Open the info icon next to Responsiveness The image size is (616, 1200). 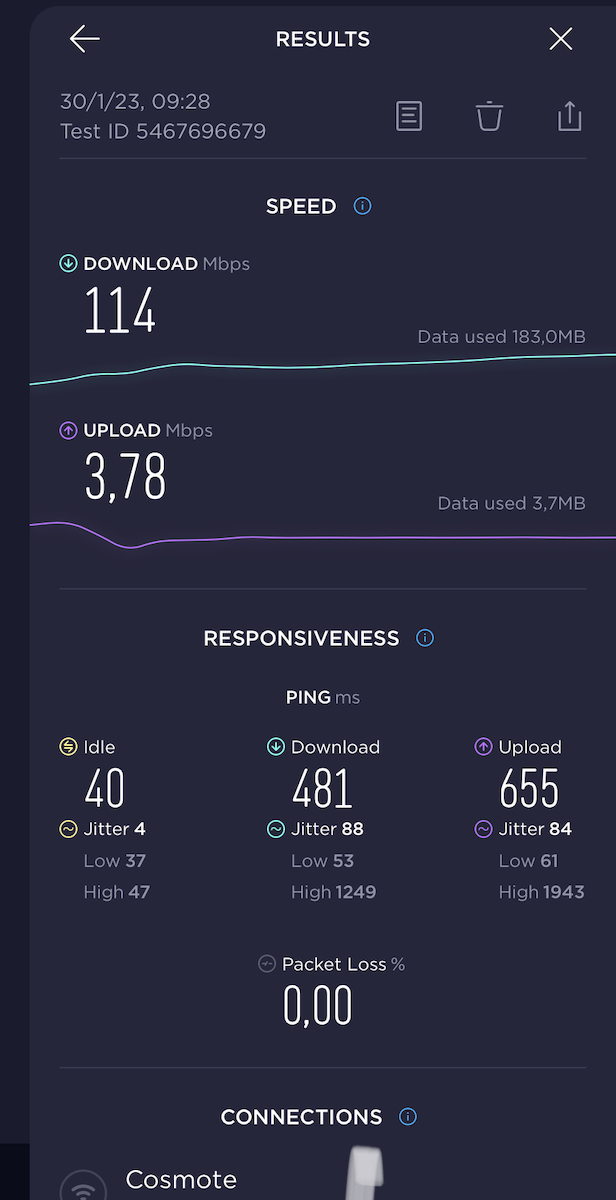[x=425, y=638]
